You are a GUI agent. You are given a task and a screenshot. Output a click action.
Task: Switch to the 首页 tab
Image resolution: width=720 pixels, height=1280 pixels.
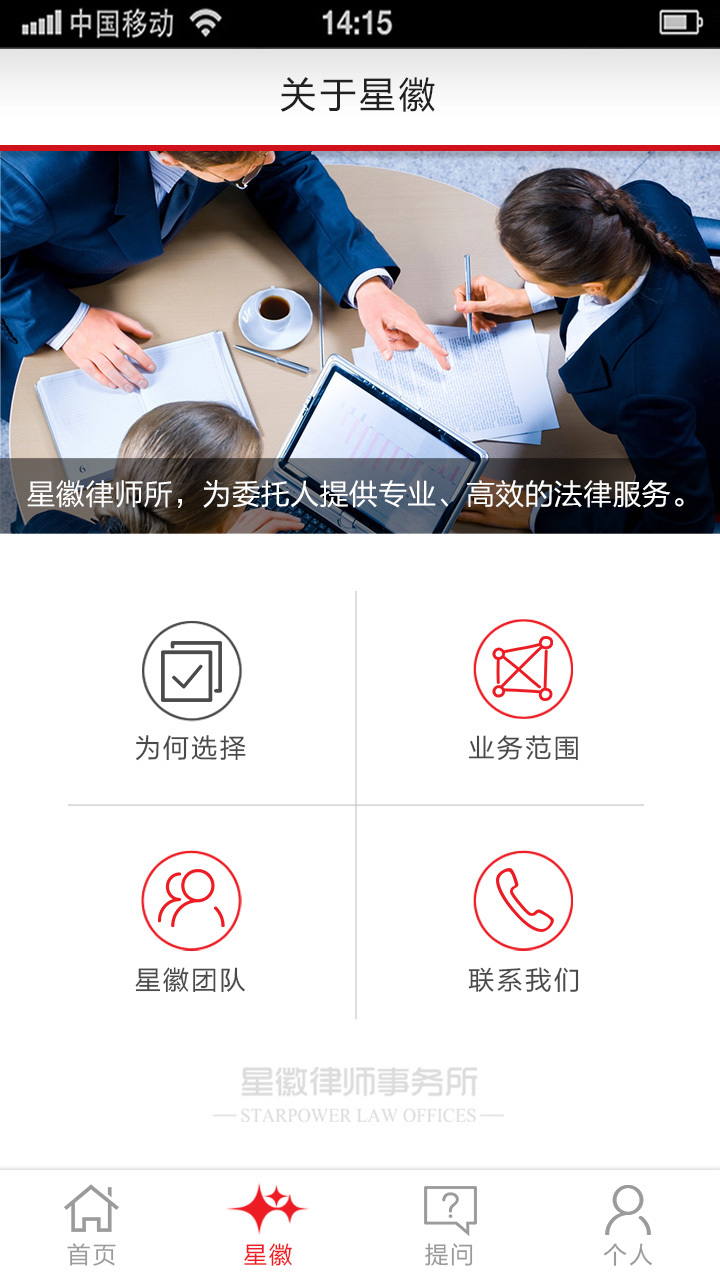pos(91,1225)
